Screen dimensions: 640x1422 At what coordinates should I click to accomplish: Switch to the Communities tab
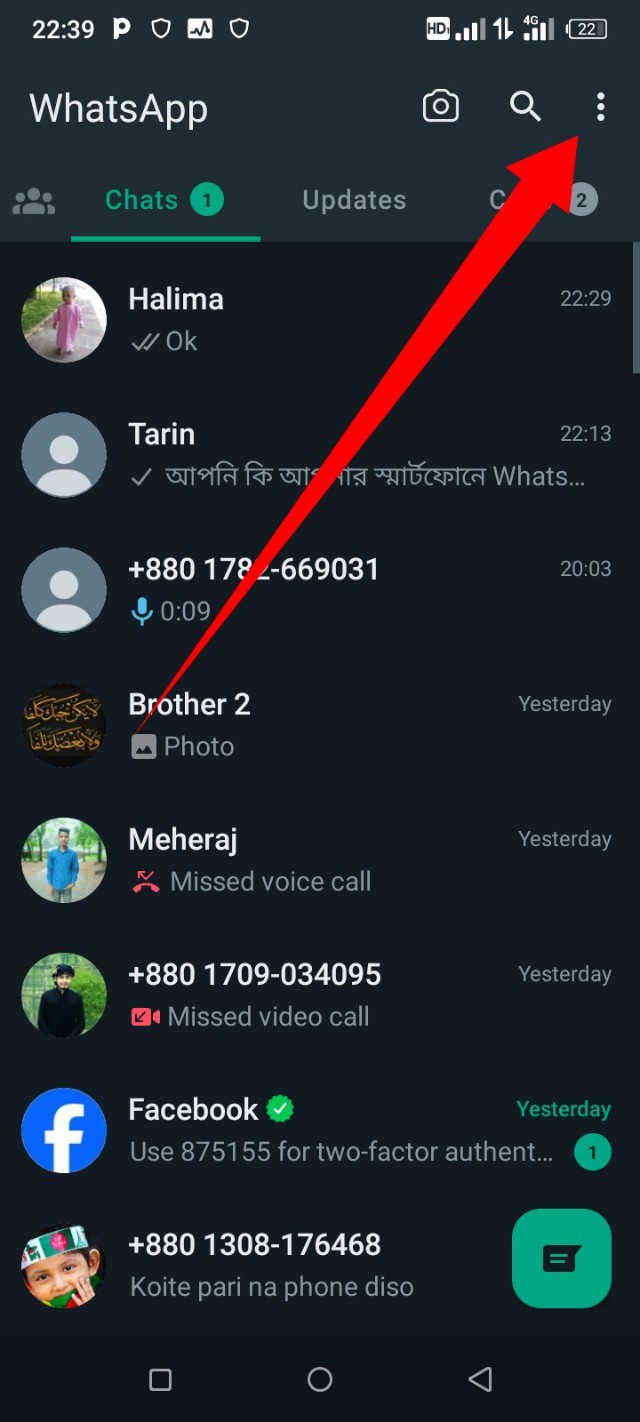point(33,201)
